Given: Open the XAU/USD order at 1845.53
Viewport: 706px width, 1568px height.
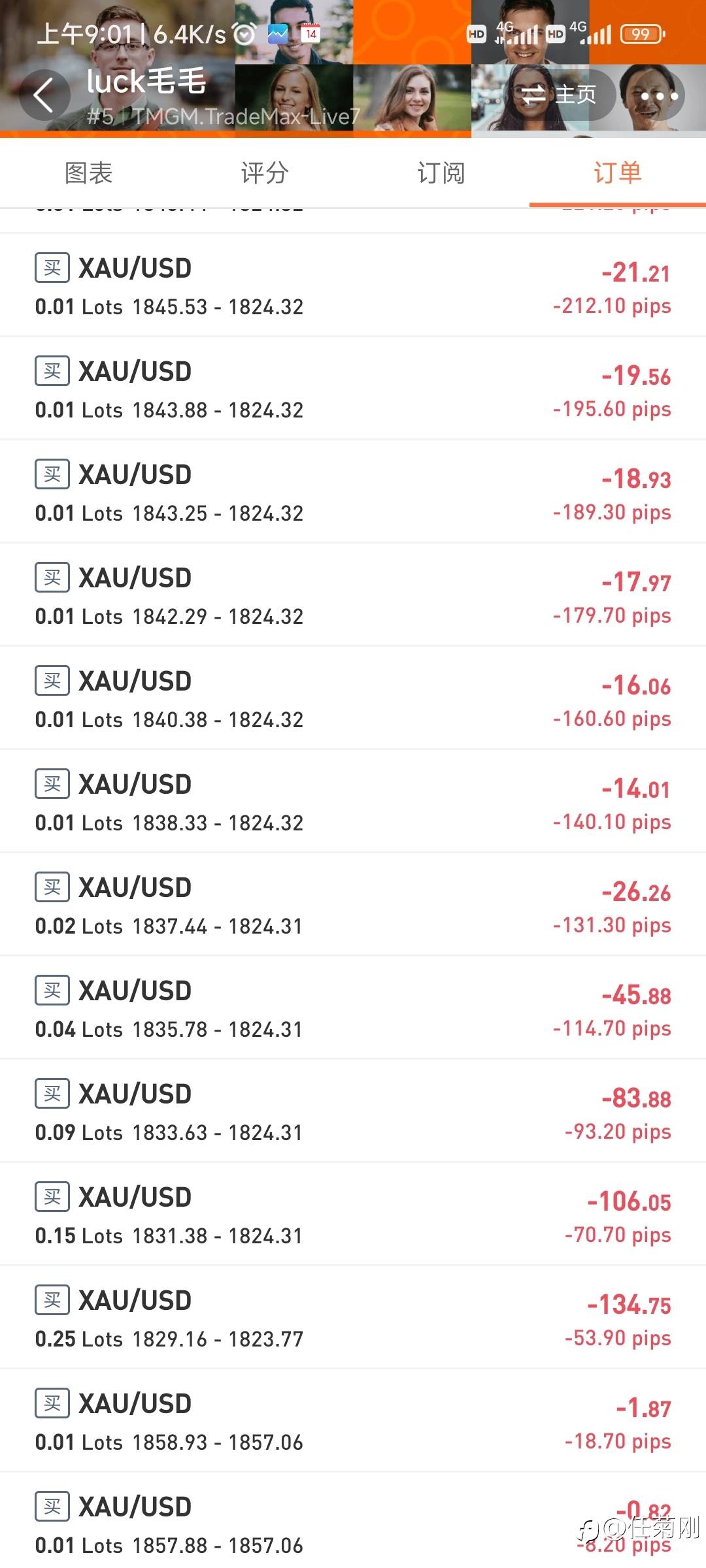Looking at the screenshot, I should pos(353,286).
